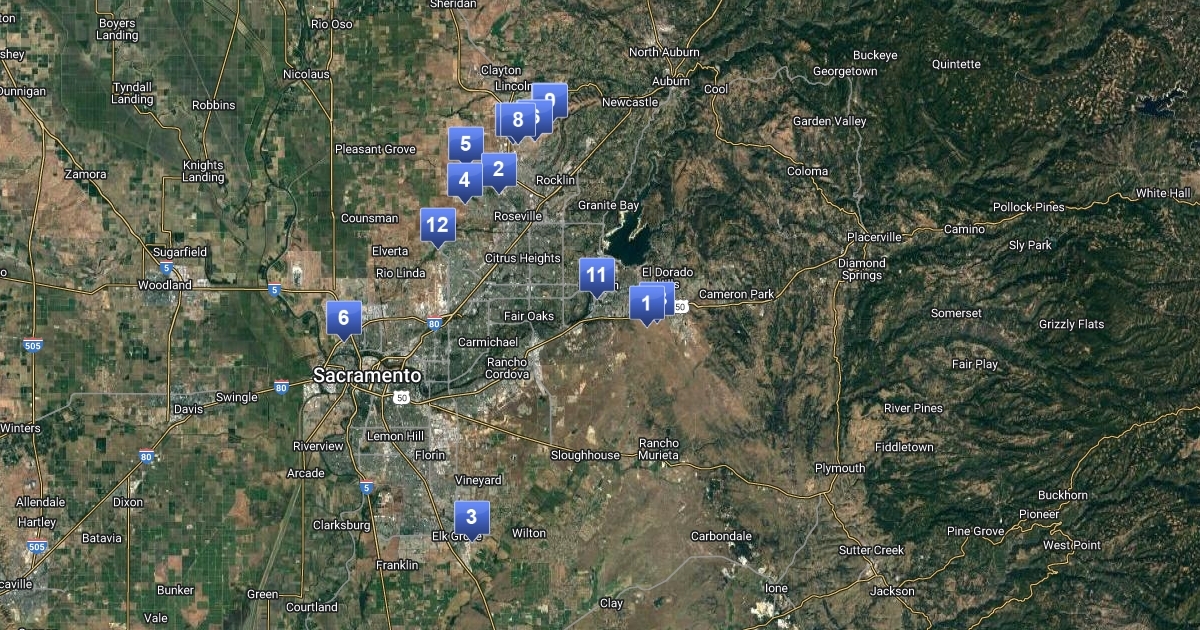Open map pin number 2
The image size is (1200, 630).
(x=498, y=170)
